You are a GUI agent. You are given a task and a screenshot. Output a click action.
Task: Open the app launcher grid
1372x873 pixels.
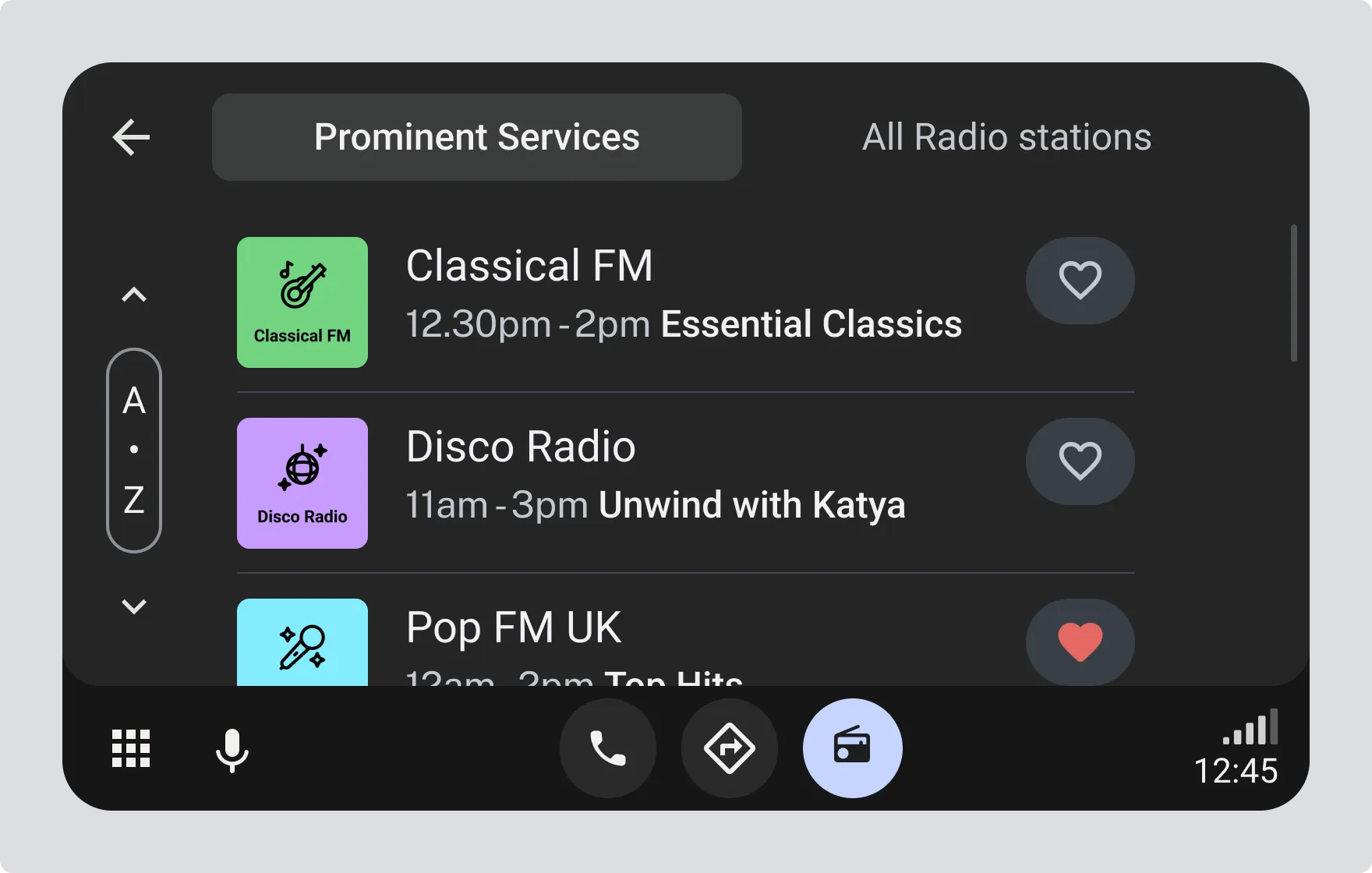(x=131, y=748)
